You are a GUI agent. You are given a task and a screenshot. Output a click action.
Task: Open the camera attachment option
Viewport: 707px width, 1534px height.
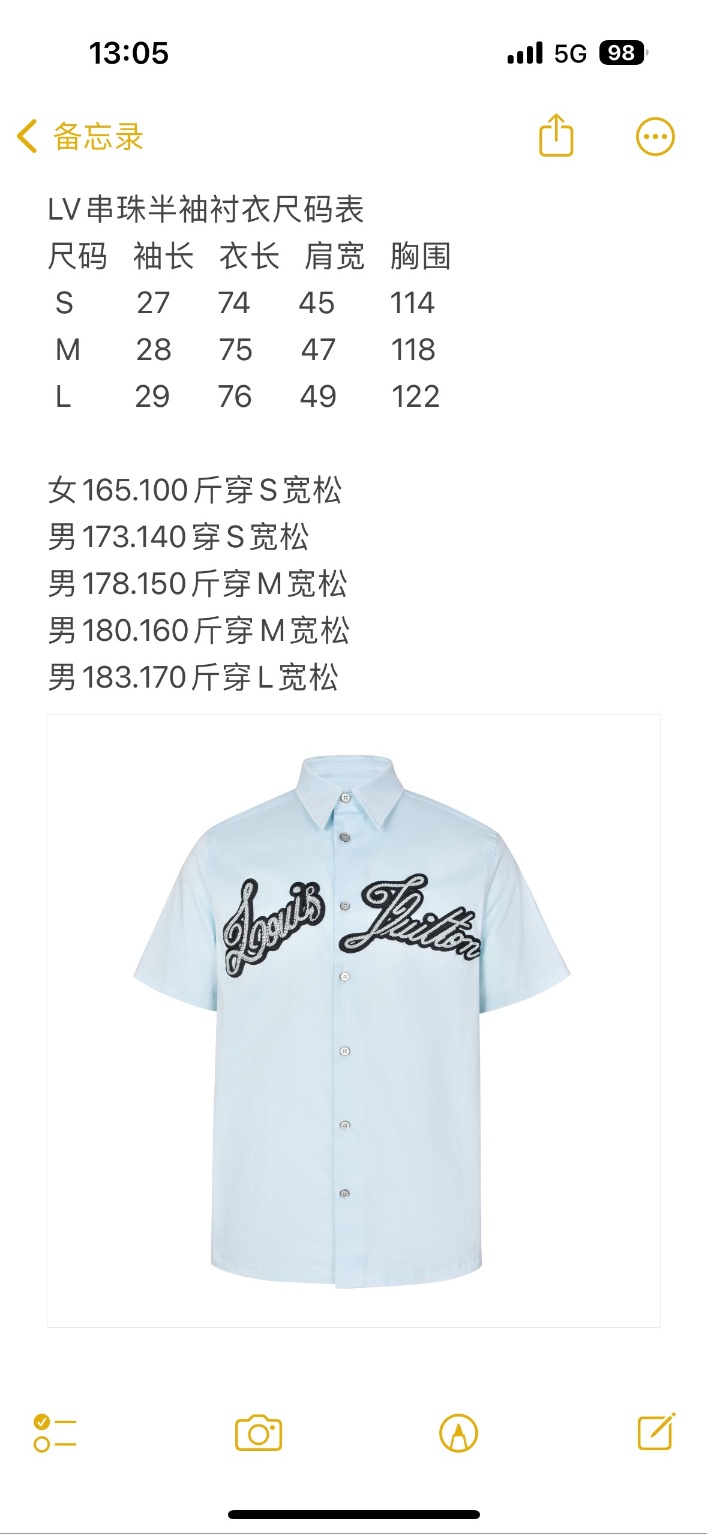tap(258, 1433)
